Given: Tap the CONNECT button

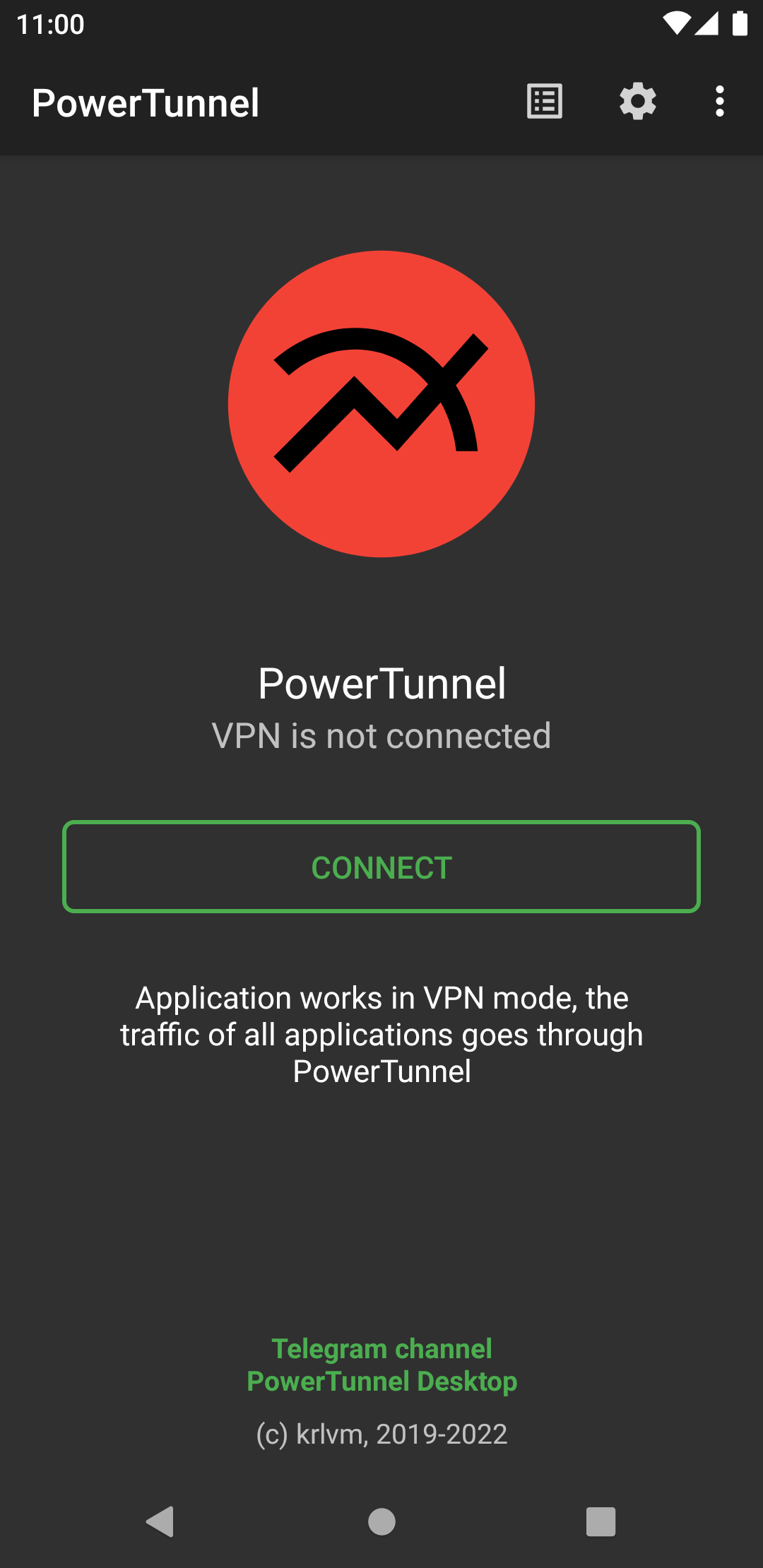Looking at the screenshot, I should point(381,867).
